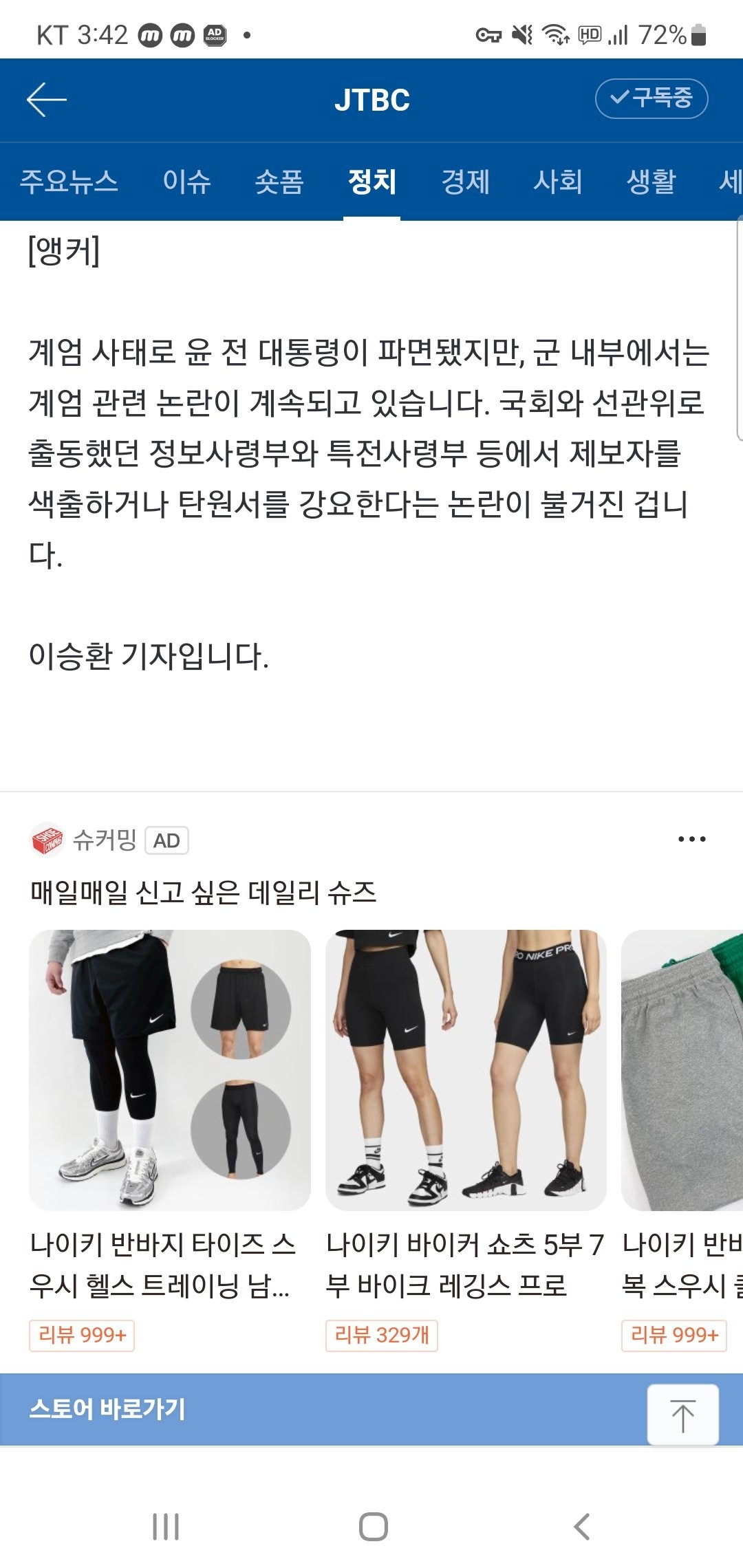Switch to the 이슈 tab

tap(186, 182)
